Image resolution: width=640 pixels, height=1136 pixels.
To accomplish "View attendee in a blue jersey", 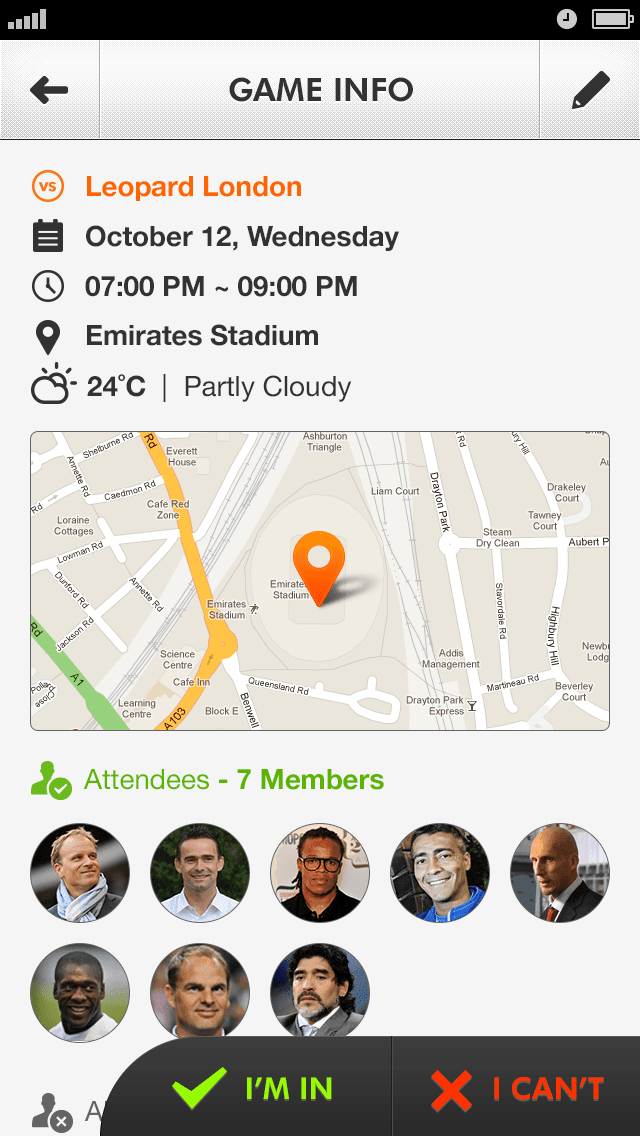I will click(x=440, y=873).
